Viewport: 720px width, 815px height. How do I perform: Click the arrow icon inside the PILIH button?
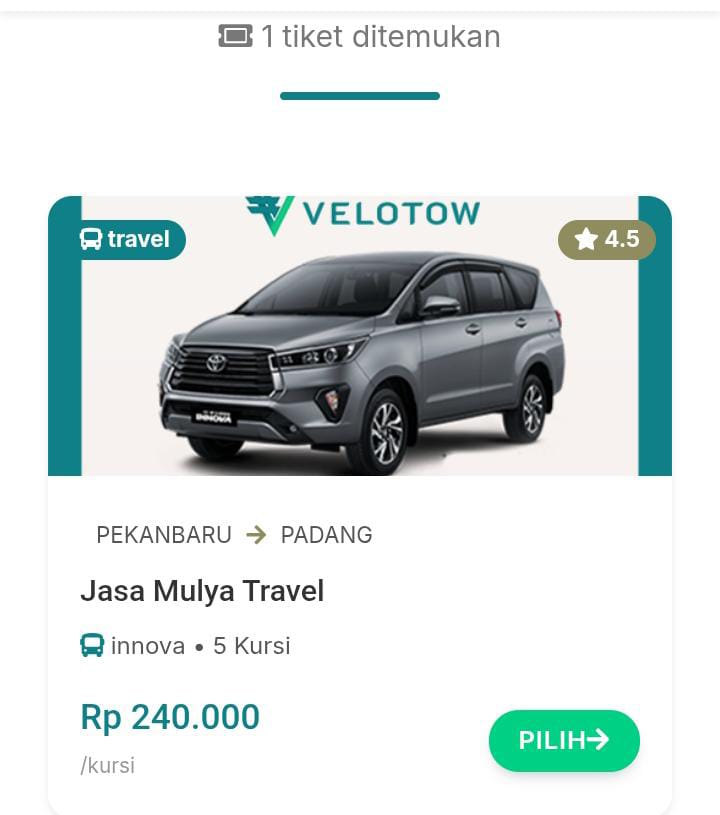pyautogui.click(x=600, y=741)
